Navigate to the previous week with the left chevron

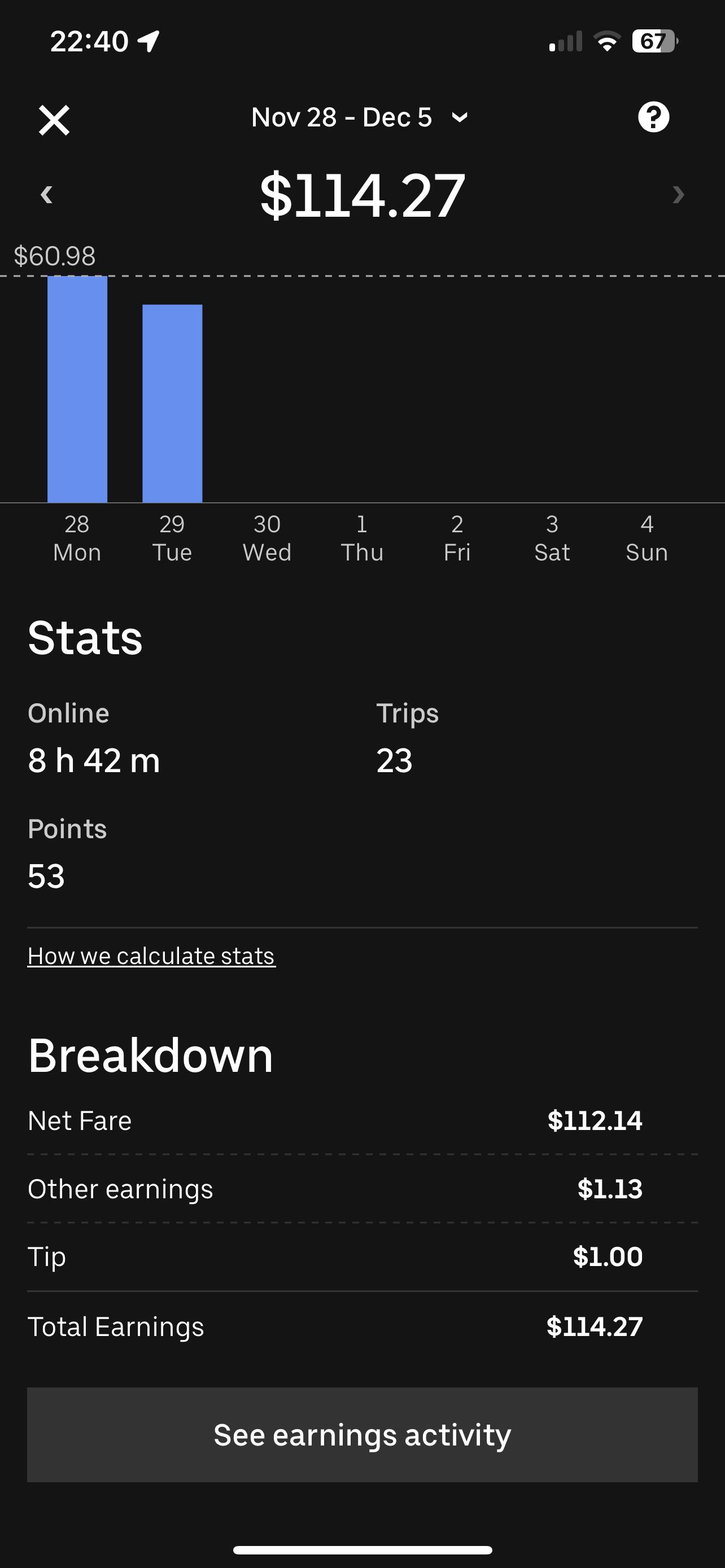[47, 195]
